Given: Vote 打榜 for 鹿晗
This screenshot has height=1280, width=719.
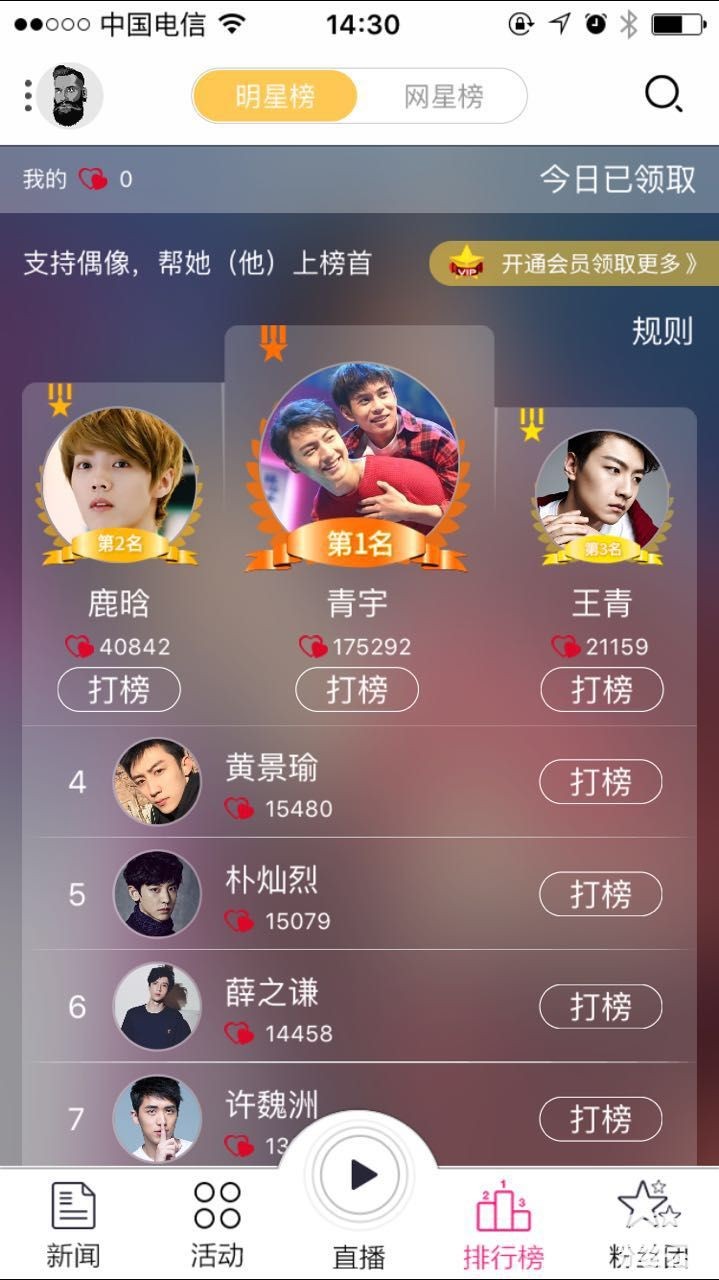Looking at the screenshot, I should coord(119,690).
